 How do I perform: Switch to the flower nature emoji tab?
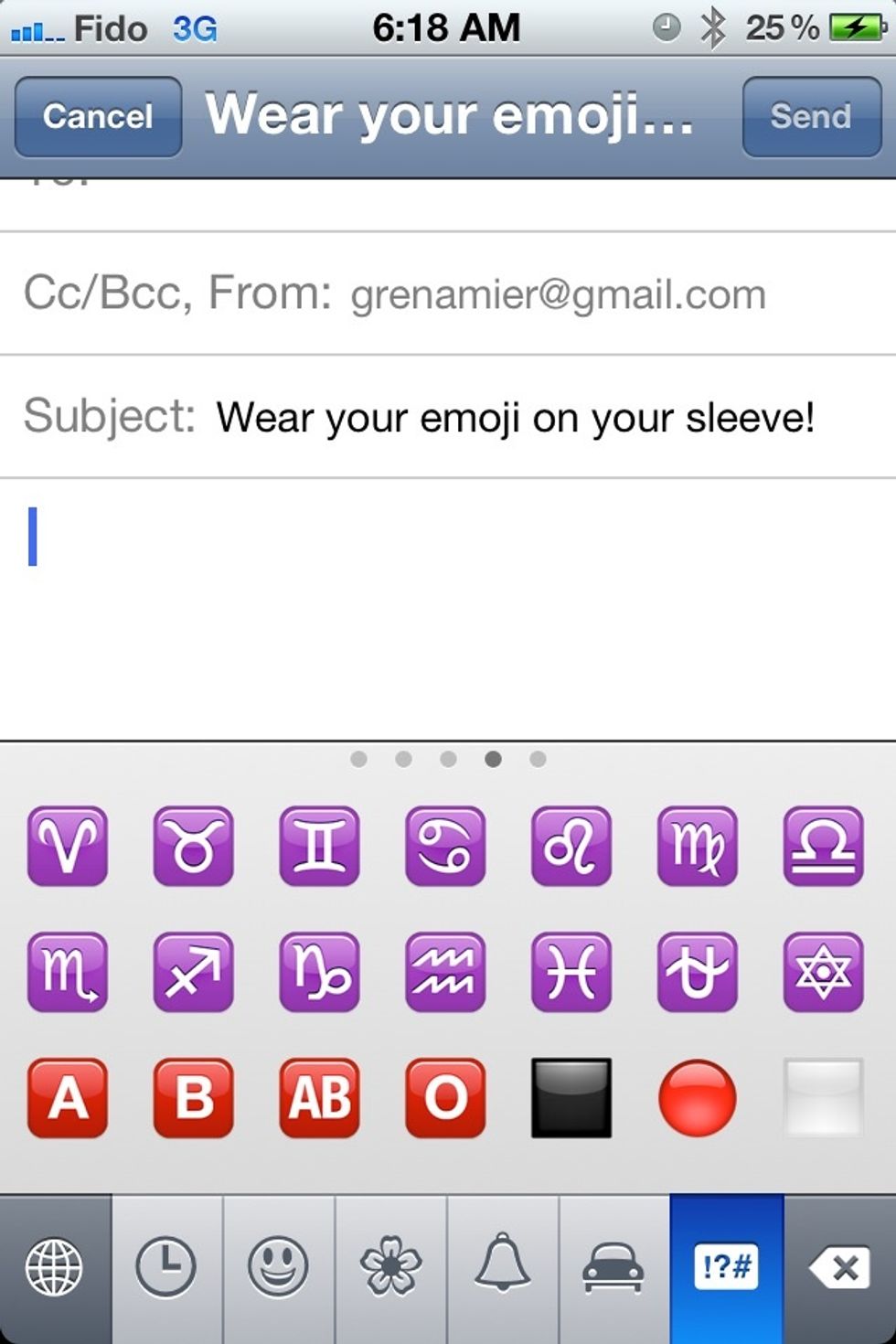(x=390, y=1267)
